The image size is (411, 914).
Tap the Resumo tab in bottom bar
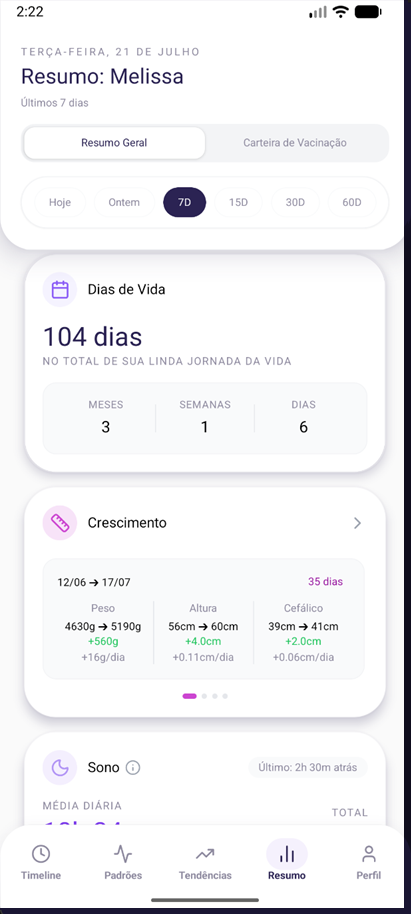(x=287, y=863)
